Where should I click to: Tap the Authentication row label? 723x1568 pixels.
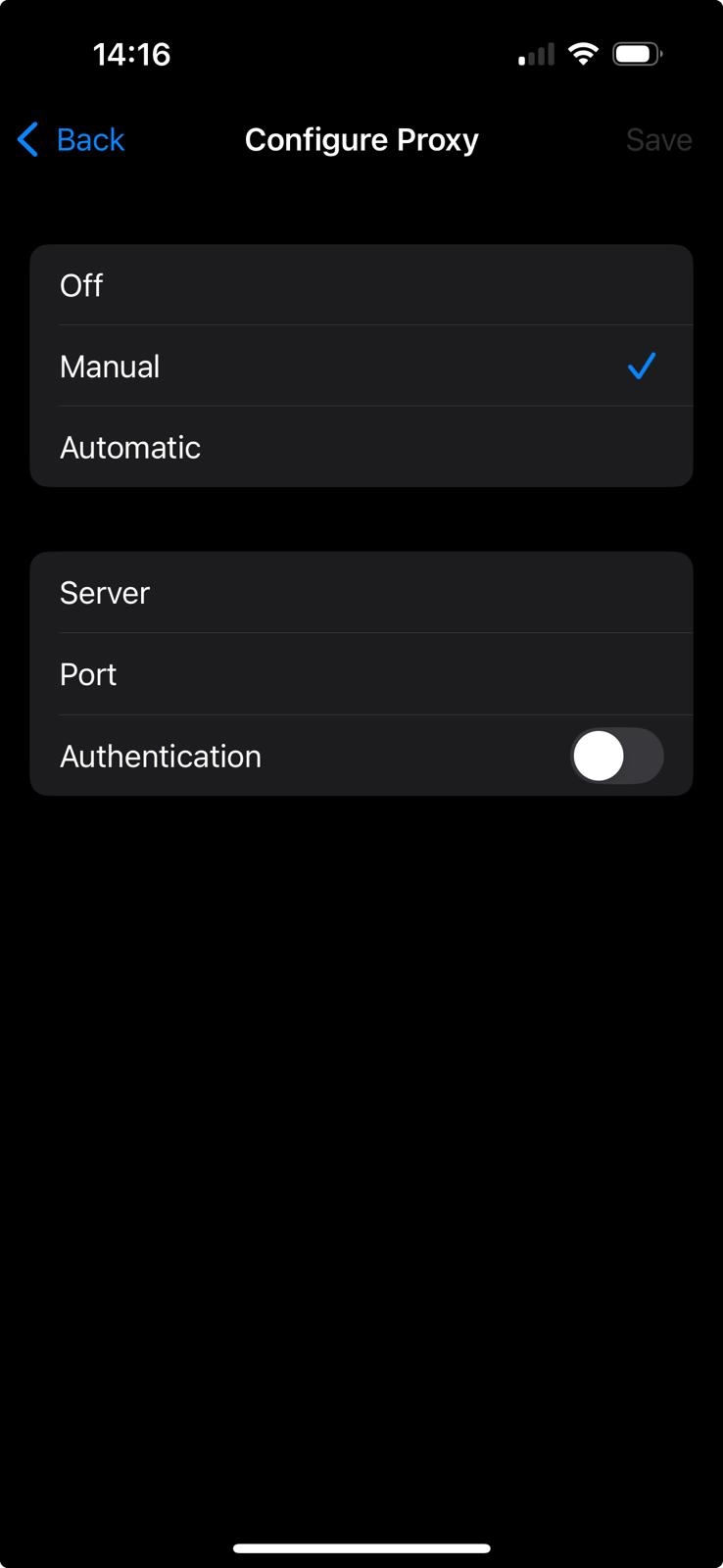tap(161, 756)
